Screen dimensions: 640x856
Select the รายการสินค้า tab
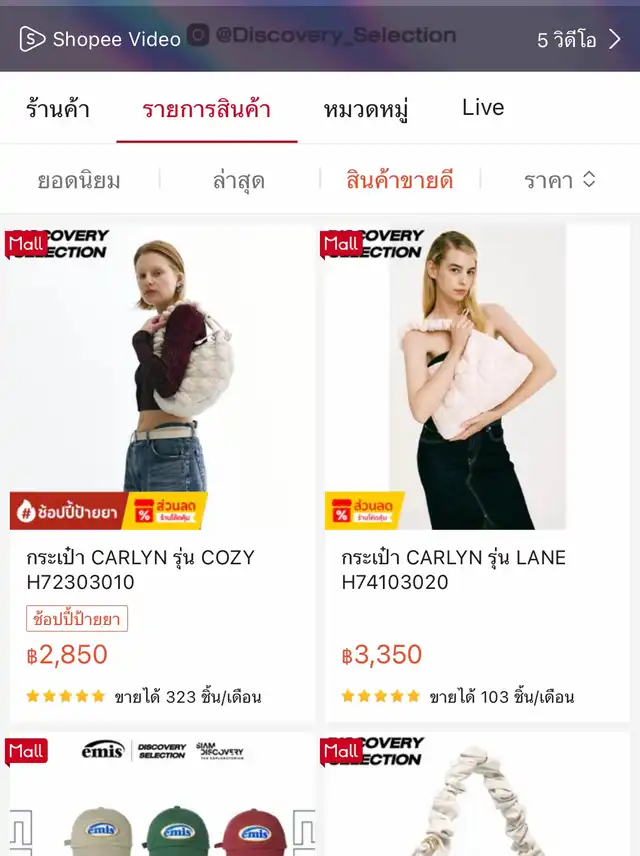tap(206, 109)
